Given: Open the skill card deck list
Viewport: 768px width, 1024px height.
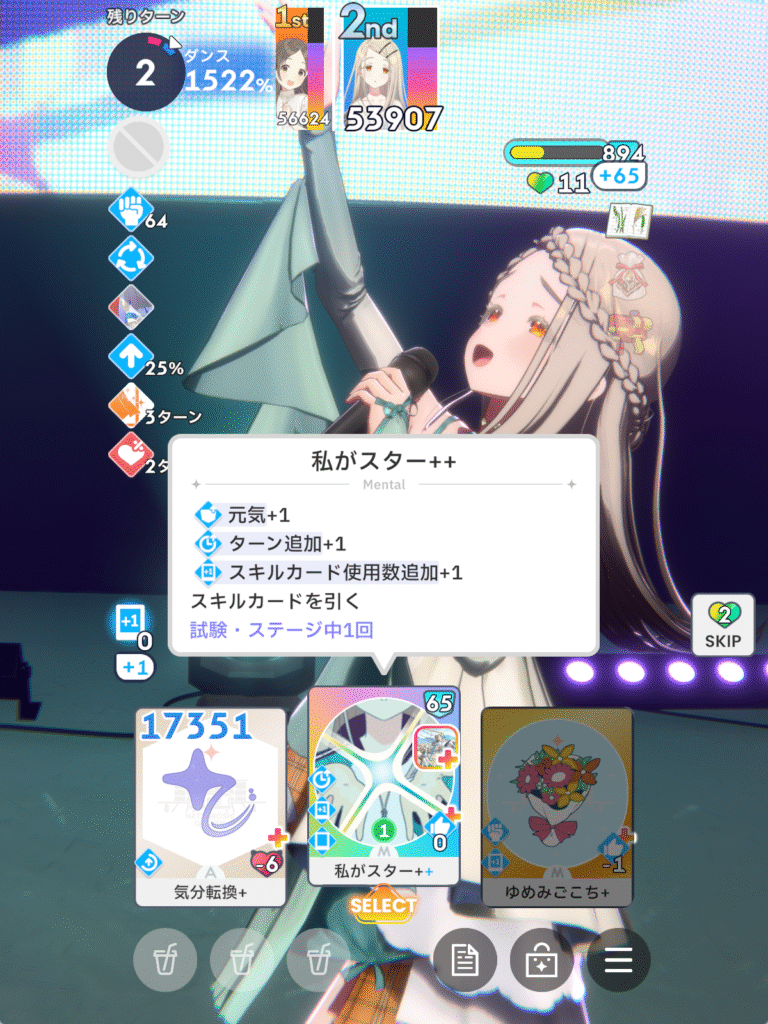Looking at the screenshot, I should point(464,962).
